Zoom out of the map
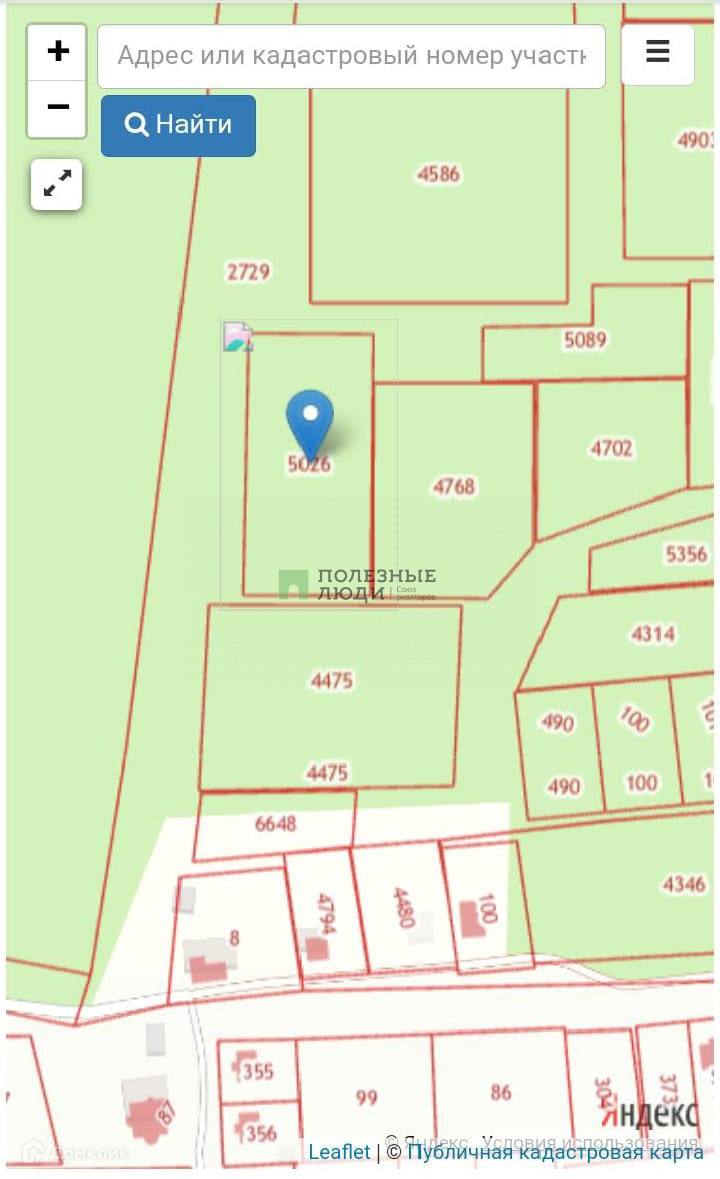Screen dimensions: 720x1179 (x=57, y=108)
